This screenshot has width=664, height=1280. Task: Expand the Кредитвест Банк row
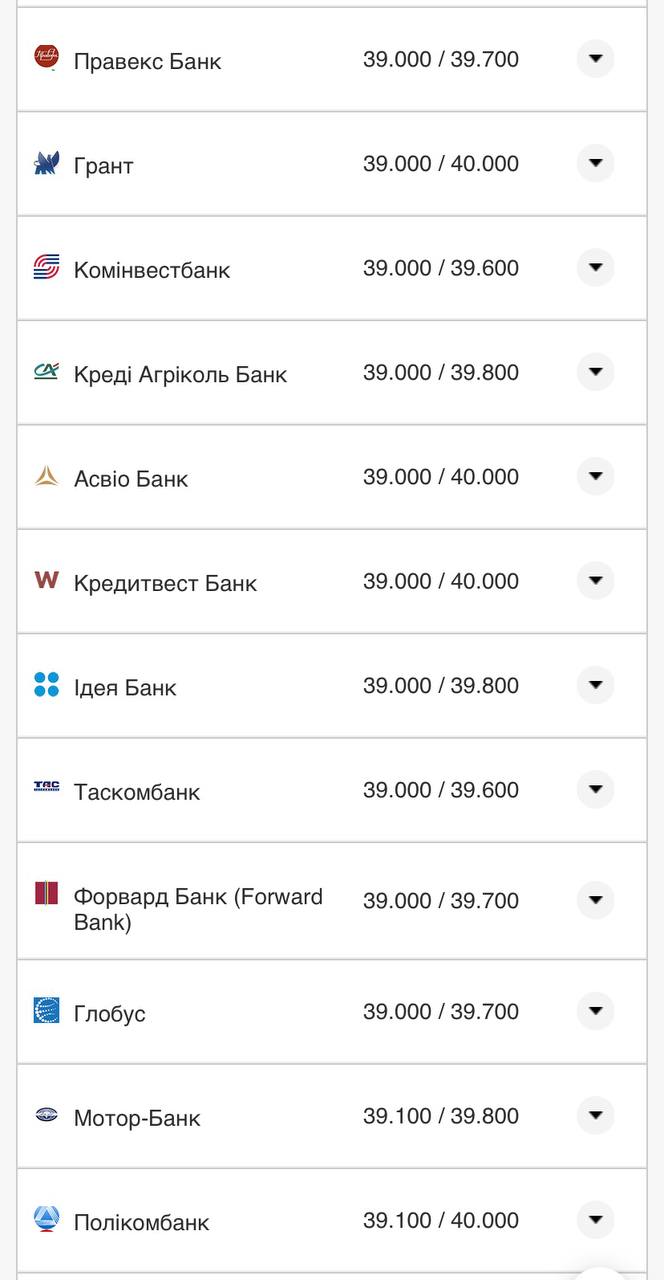tap(595, 581)
